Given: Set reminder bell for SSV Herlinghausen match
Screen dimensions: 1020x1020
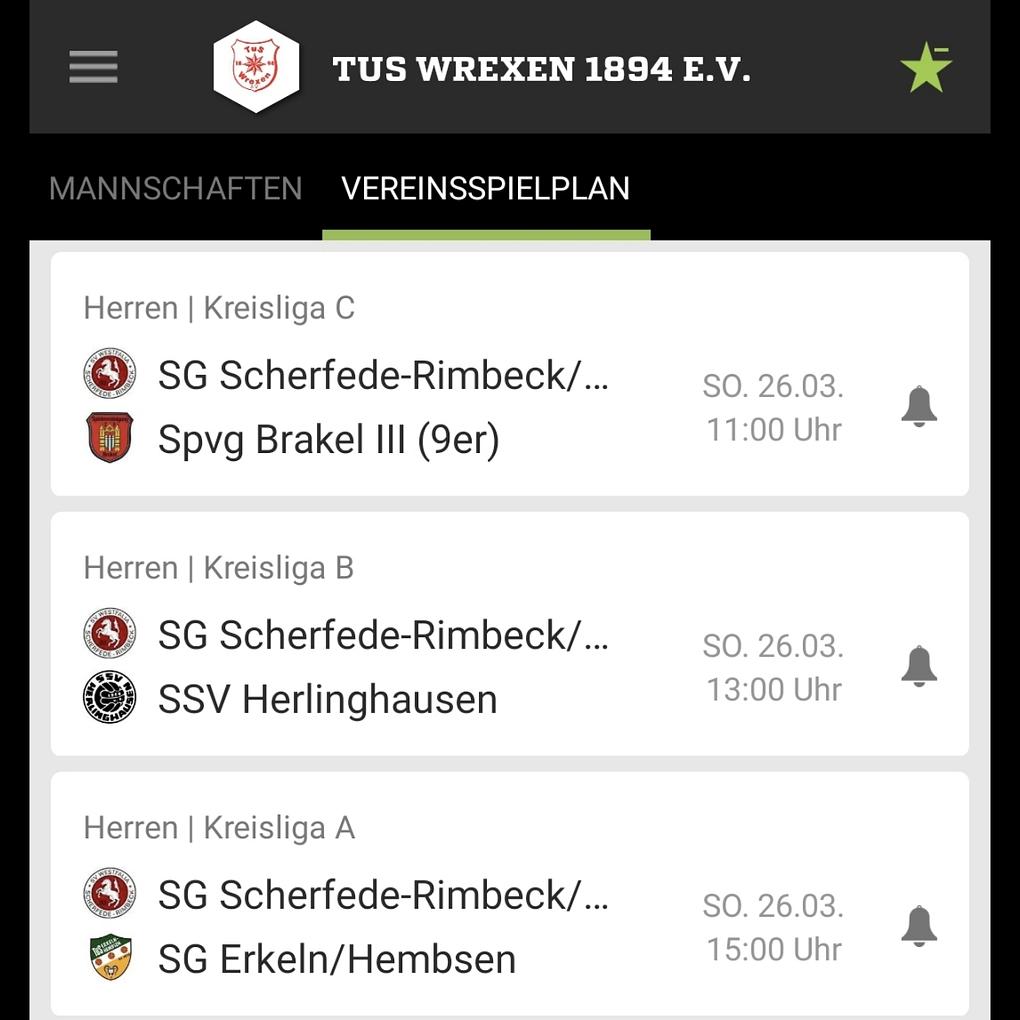Looking at the screenshot, I should coord(919,666).
